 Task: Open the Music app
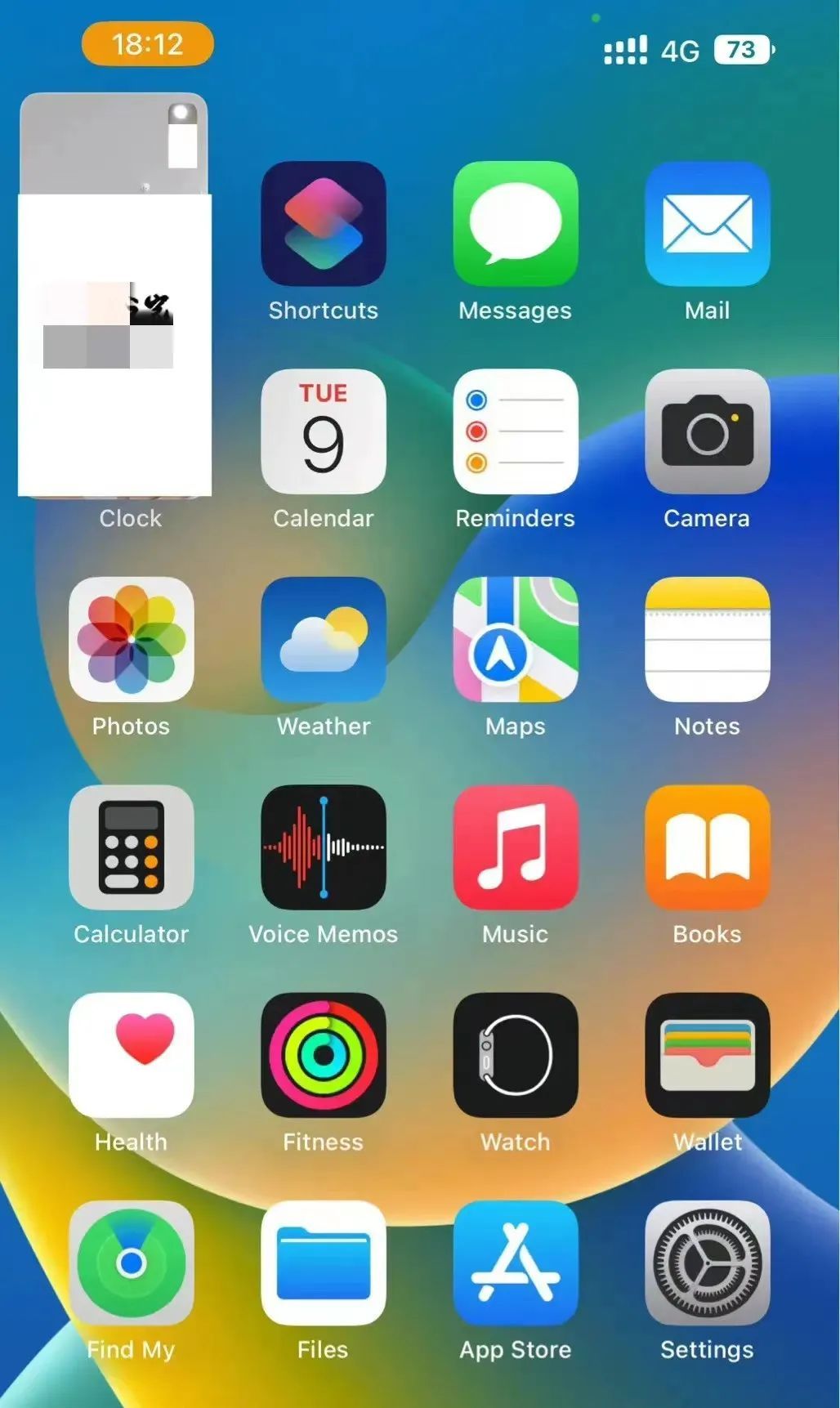[515, 847]
